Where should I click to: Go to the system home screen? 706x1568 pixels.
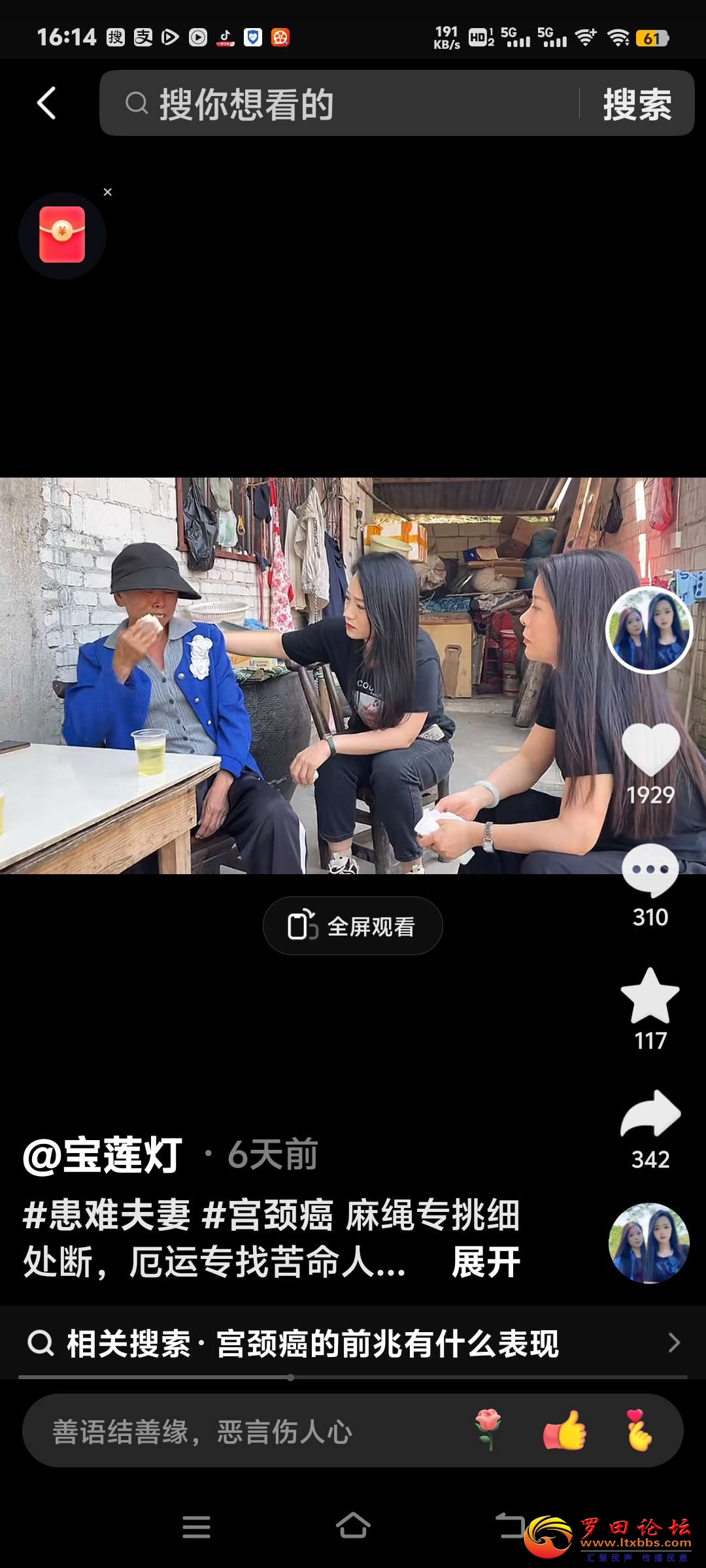click(353, 1527)
